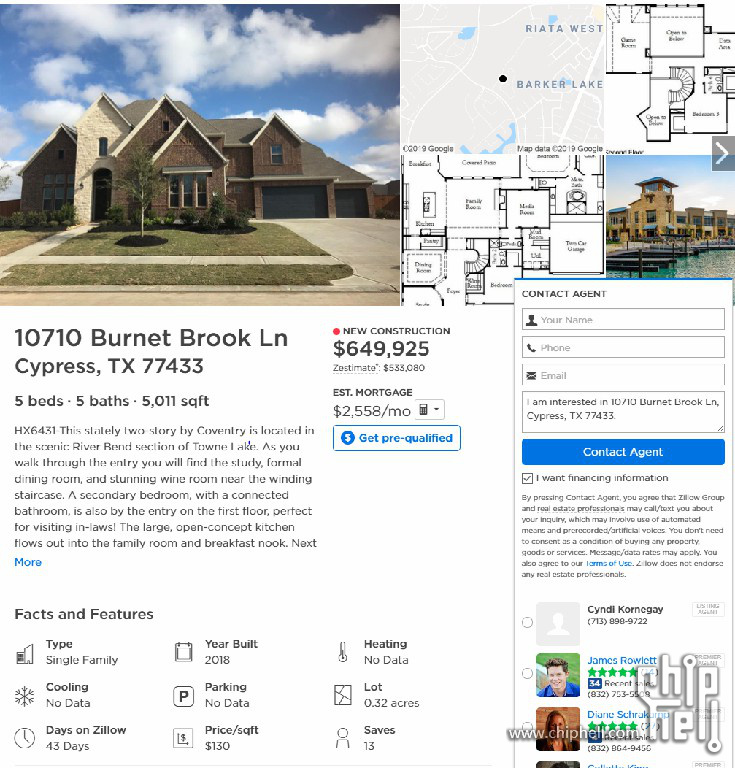Edit the "I am interested in" message box

point(623,412)
